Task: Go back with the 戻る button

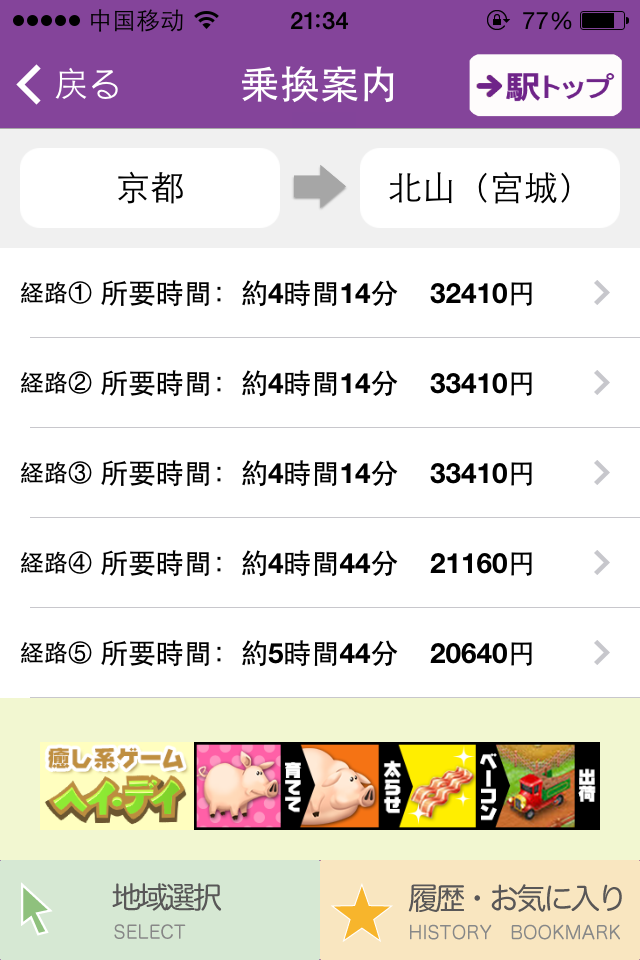Action: click(x=68, y=86)
